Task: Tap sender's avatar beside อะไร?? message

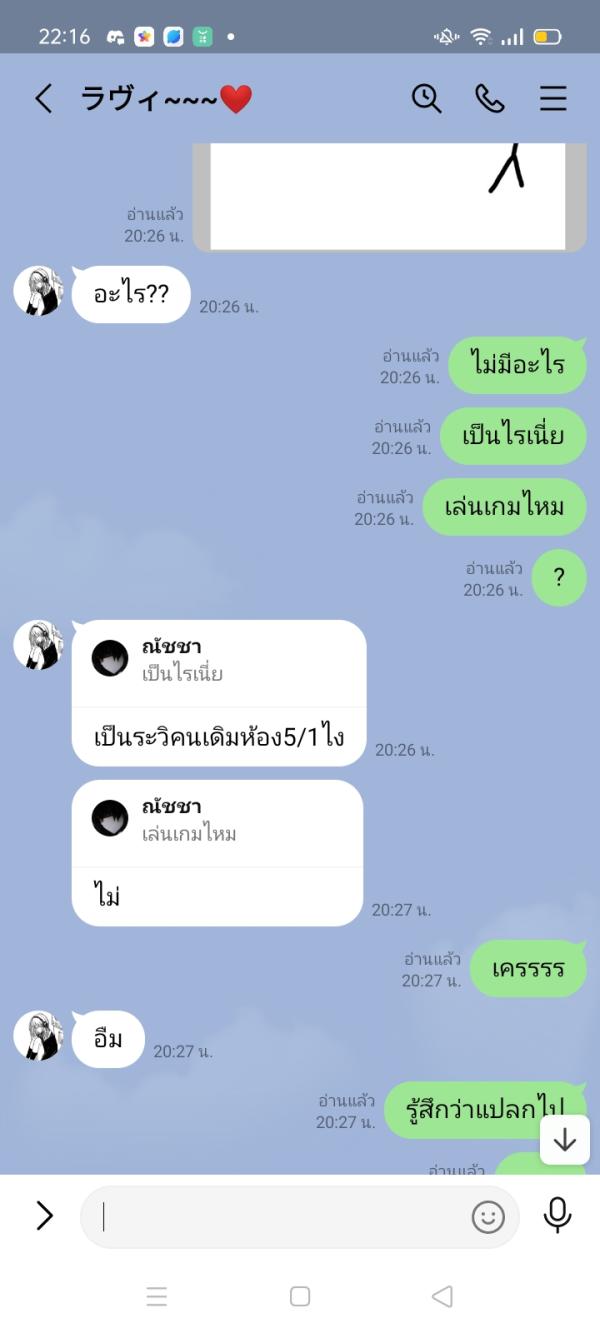Action: [38, 291]
